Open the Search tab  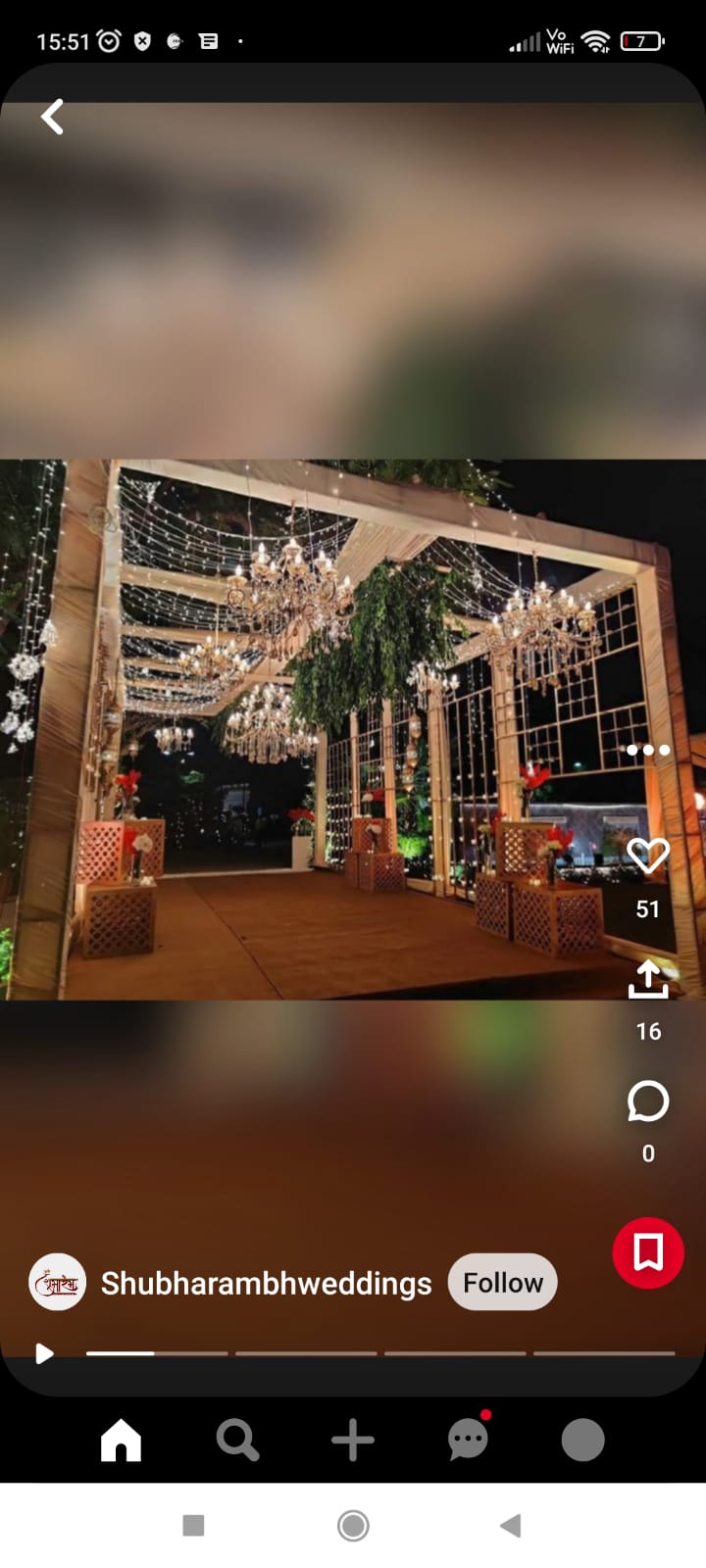coord(237,1441)
